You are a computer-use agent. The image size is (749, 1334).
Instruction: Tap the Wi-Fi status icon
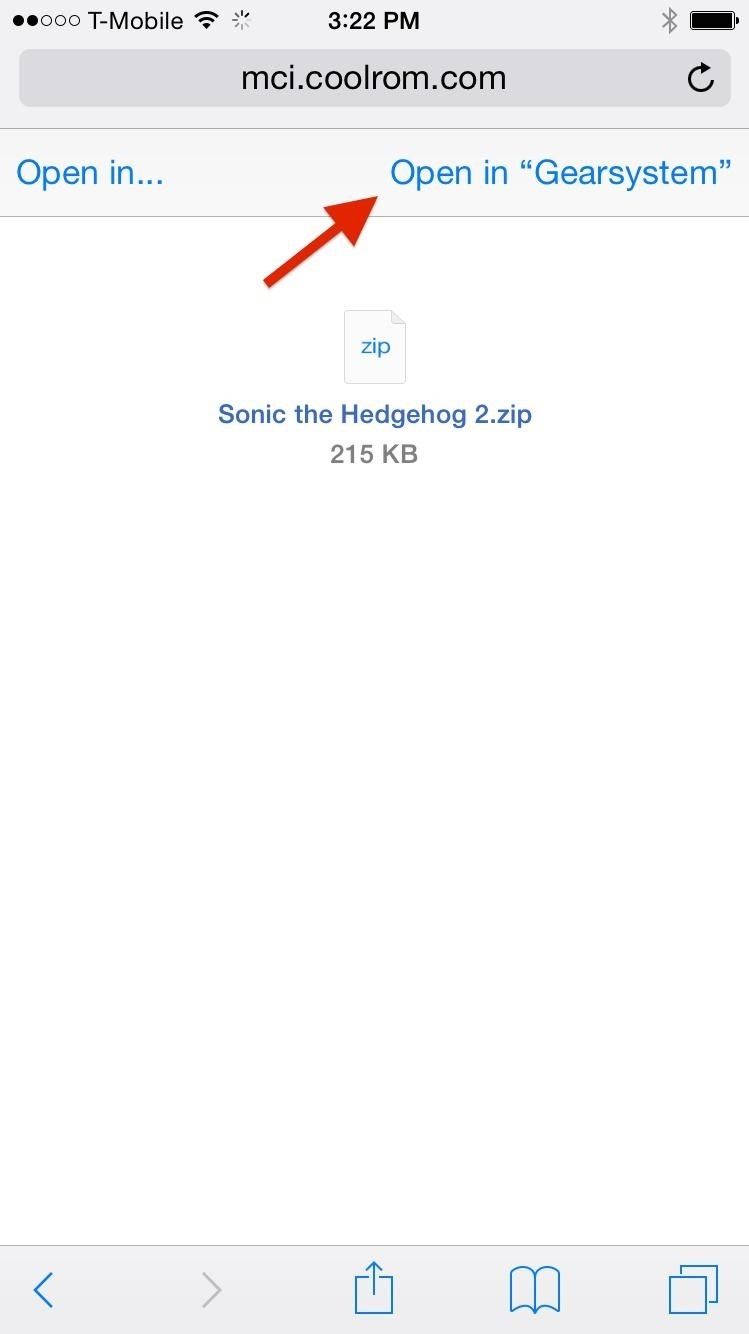click(x=205, y=19)
